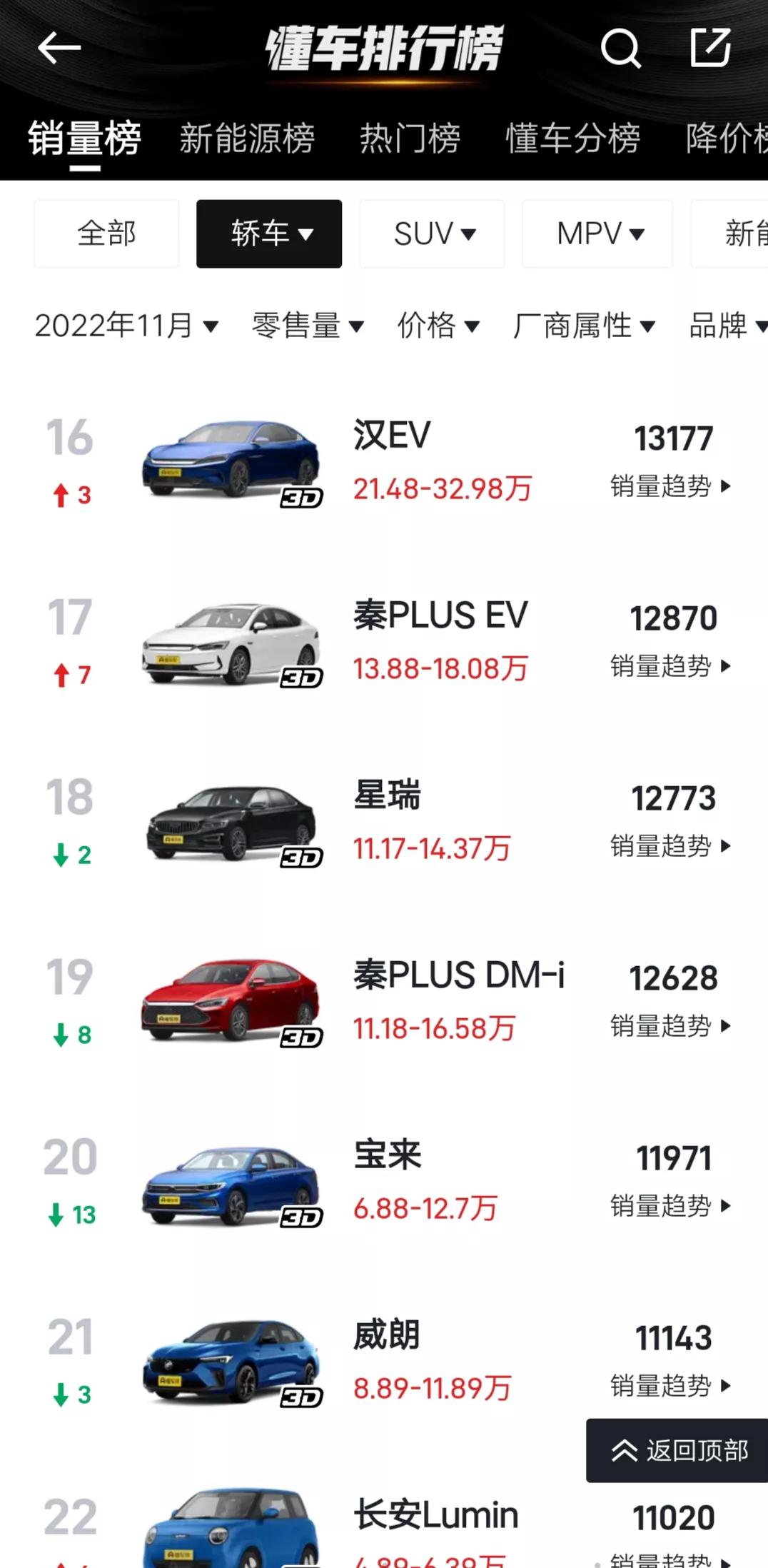Image resolution: width=768 pixels, height=1568 pixels.
Task: Open the search function
Action: tap(622, 50)
